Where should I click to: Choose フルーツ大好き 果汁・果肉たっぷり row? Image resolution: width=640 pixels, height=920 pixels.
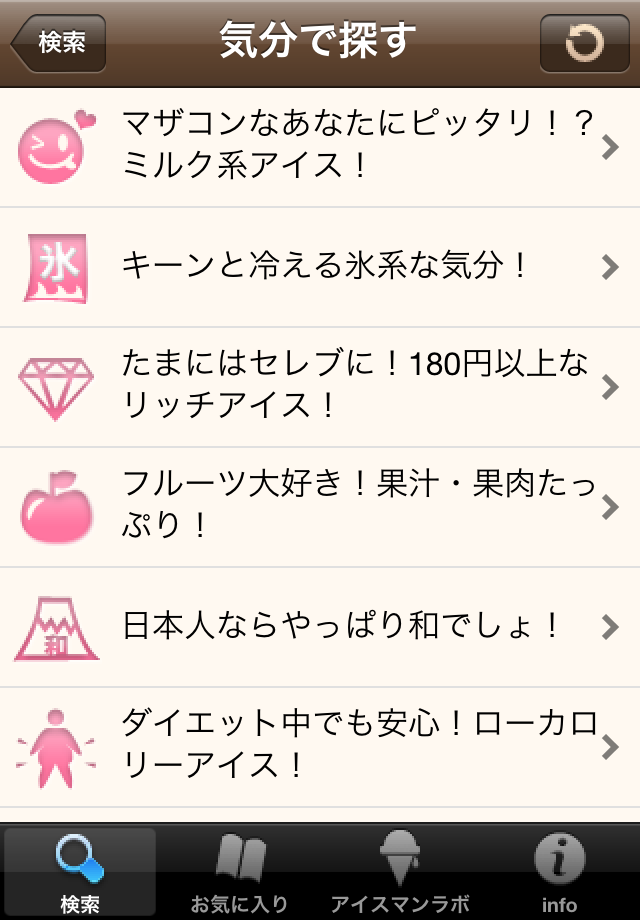pyautogui.click(x=320, y=507)
